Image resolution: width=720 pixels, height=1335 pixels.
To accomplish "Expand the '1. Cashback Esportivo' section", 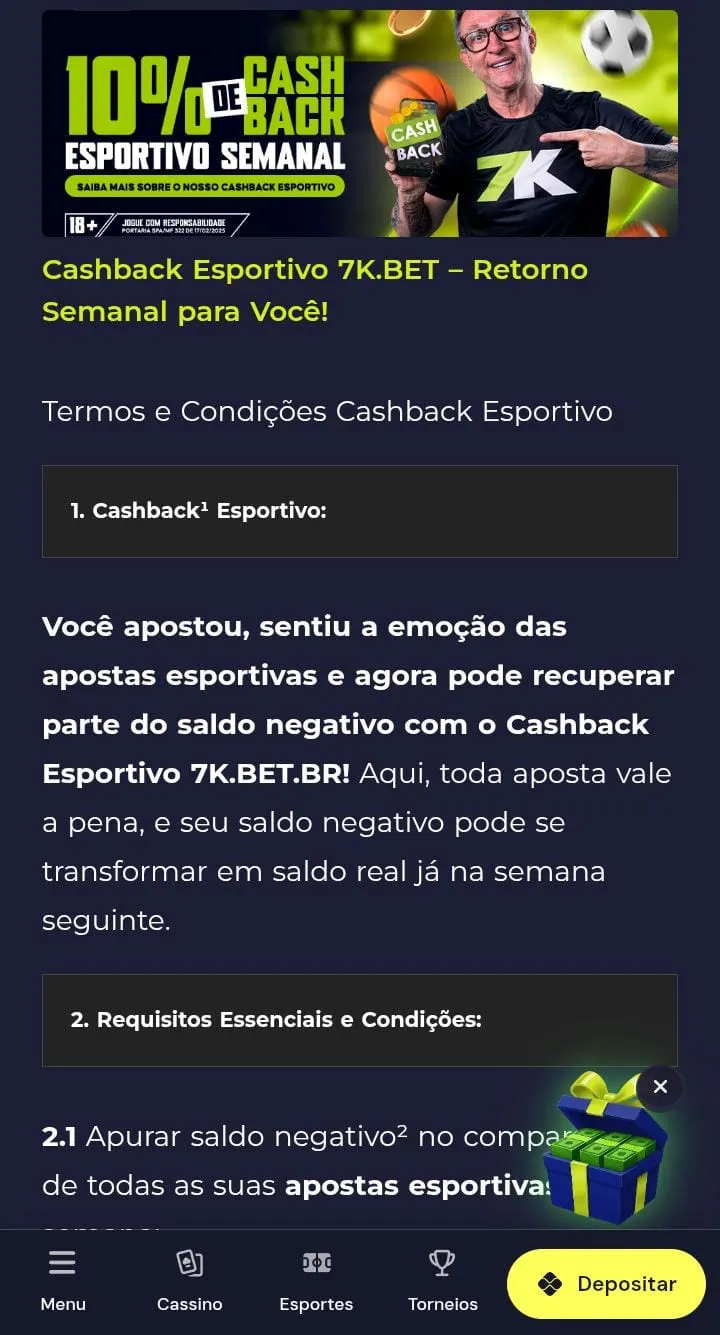I will pos(360,511).
